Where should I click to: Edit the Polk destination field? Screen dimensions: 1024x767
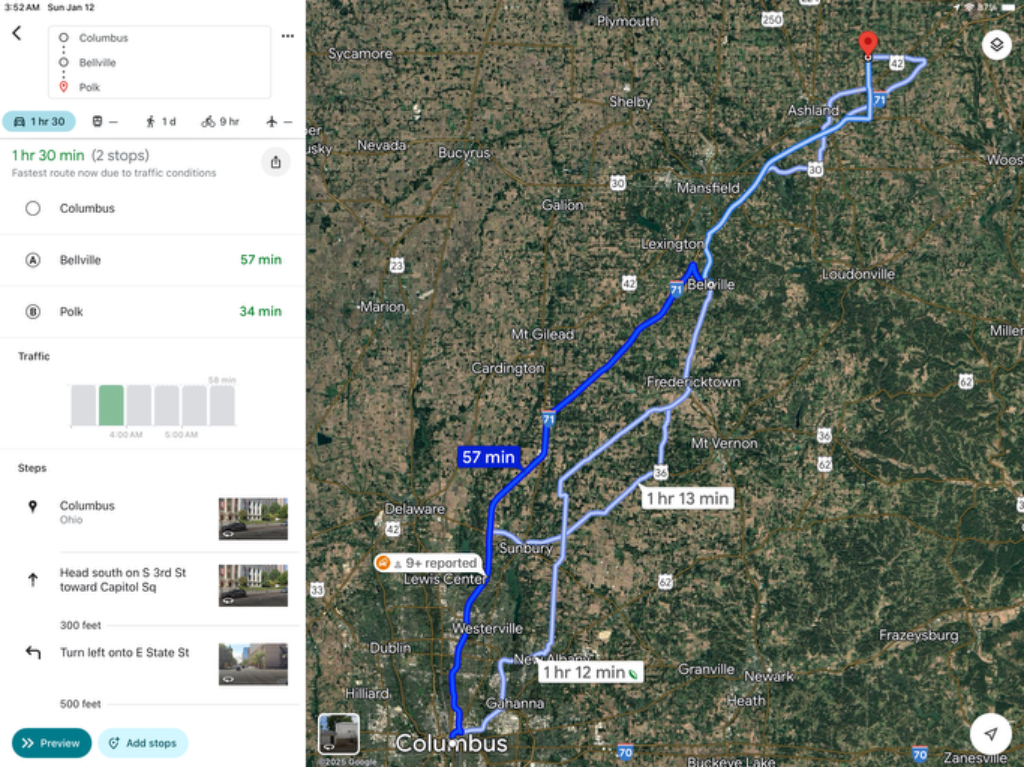click(x=160, y=87)
